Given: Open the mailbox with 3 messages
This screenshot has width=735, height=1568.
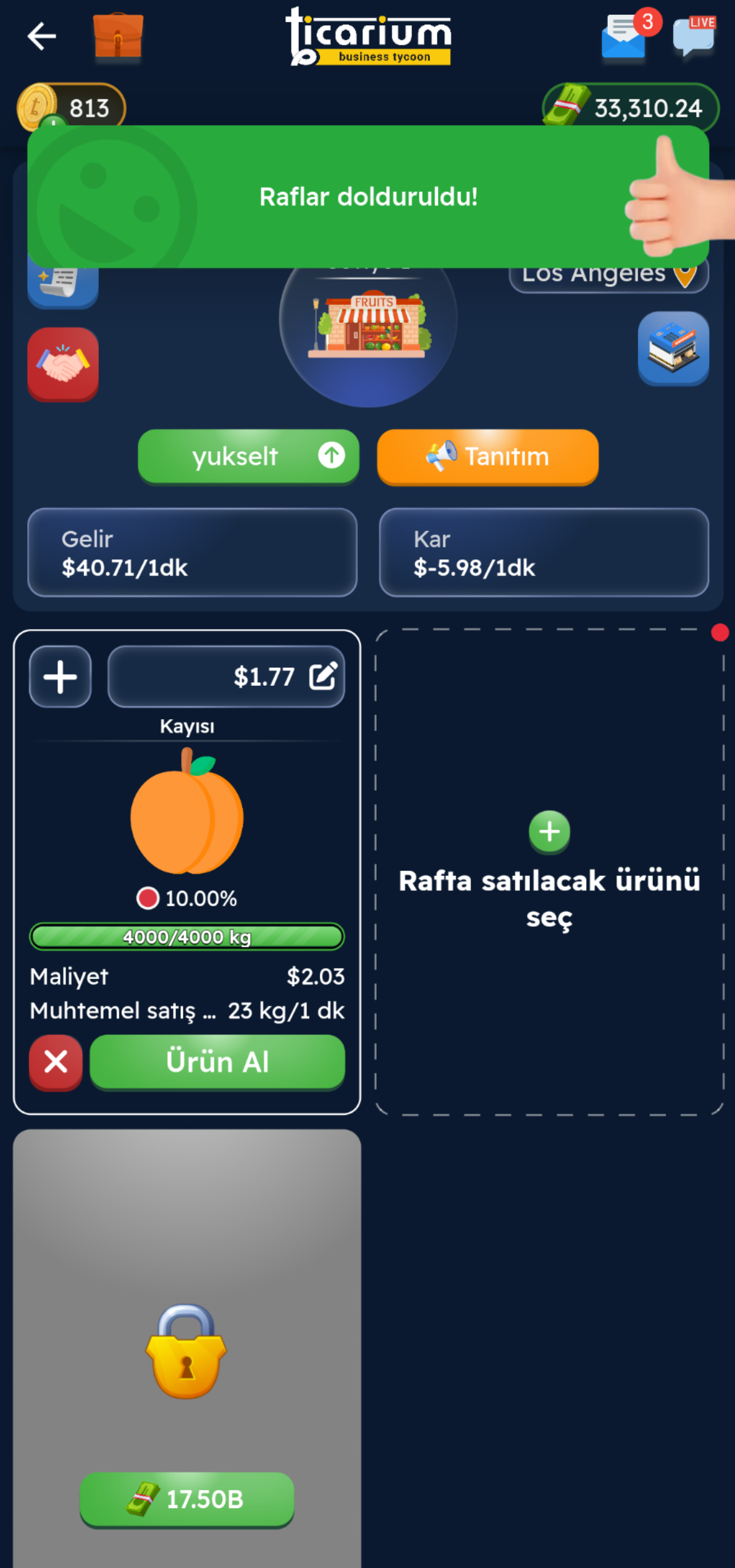Looking at the screenshot, I should click(x=624, y=37).
